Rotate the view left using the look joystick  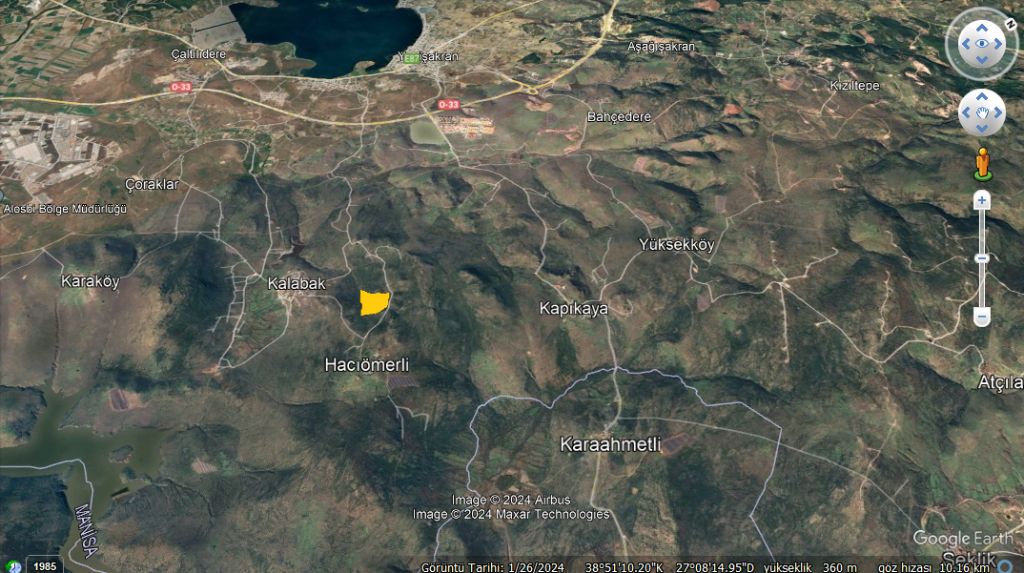click(x=964, y=44)
